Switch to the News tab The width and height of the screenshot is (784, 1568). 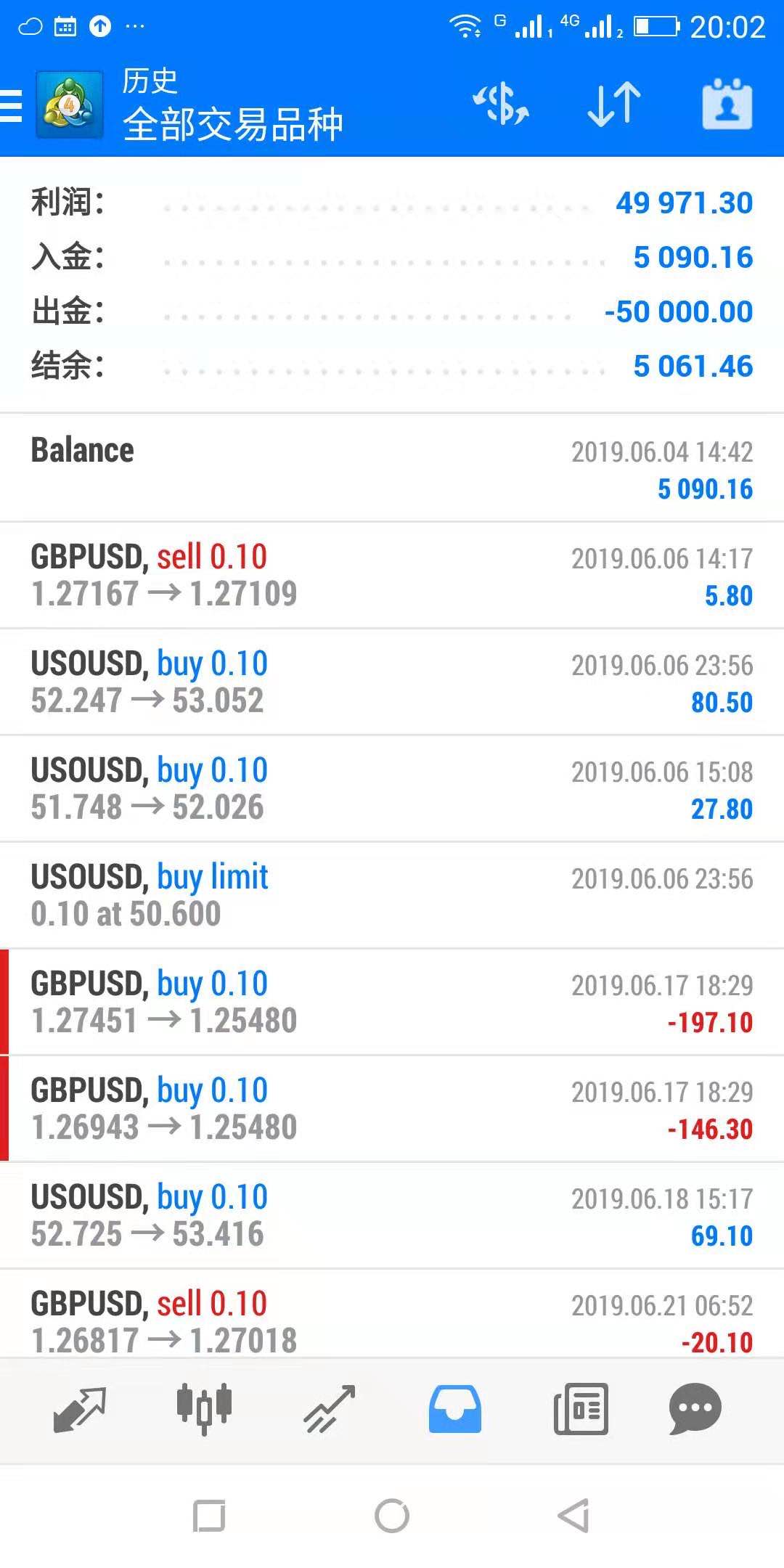coord(581,1409)
